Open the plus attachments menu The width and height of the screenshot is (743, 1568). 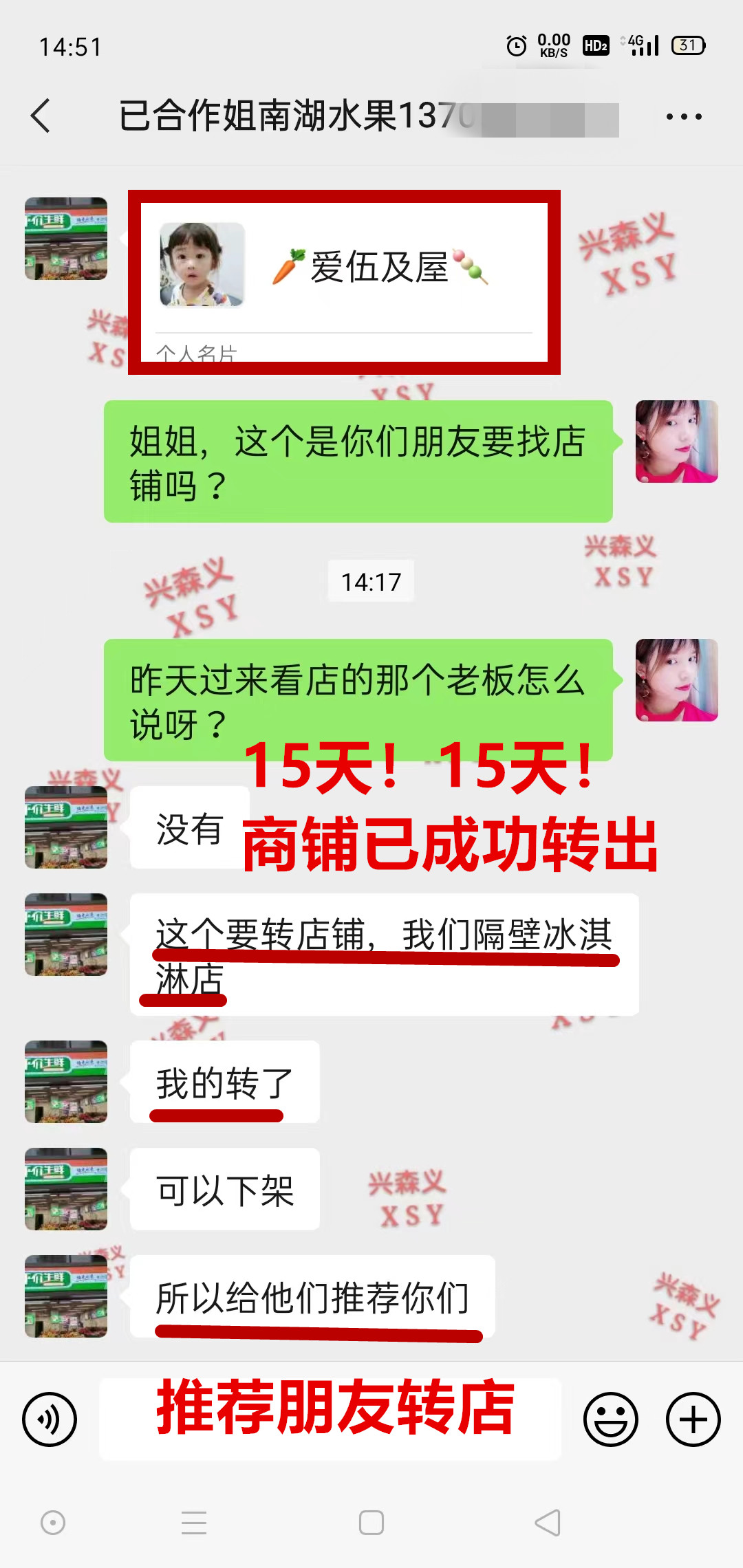(x=693, y=1419)
